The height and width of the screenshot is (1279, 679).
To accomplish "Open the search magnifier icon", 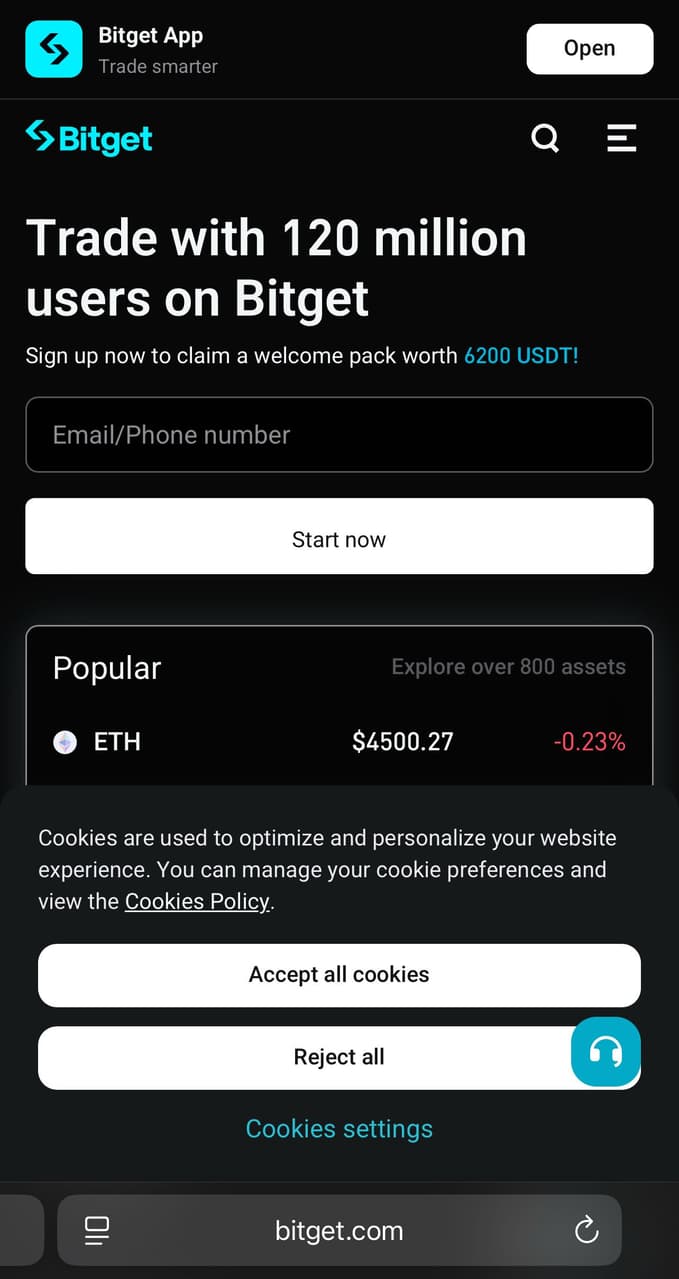I will [545, 138].
